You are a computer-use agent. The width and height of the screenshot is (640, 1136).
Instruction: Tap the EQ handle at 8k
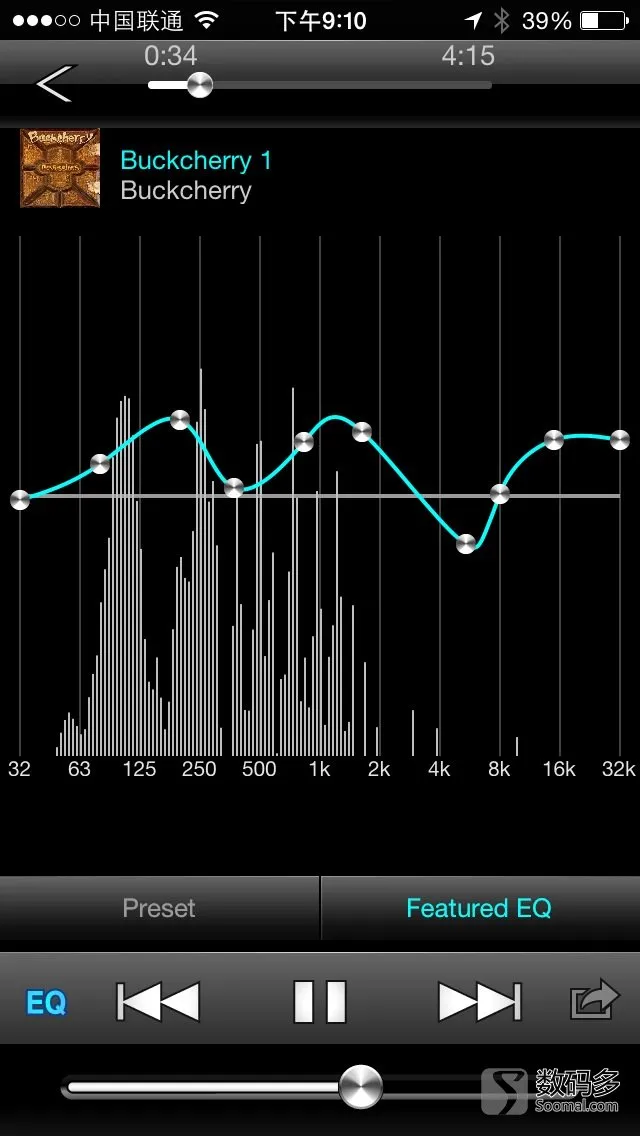tap(499, 494)
